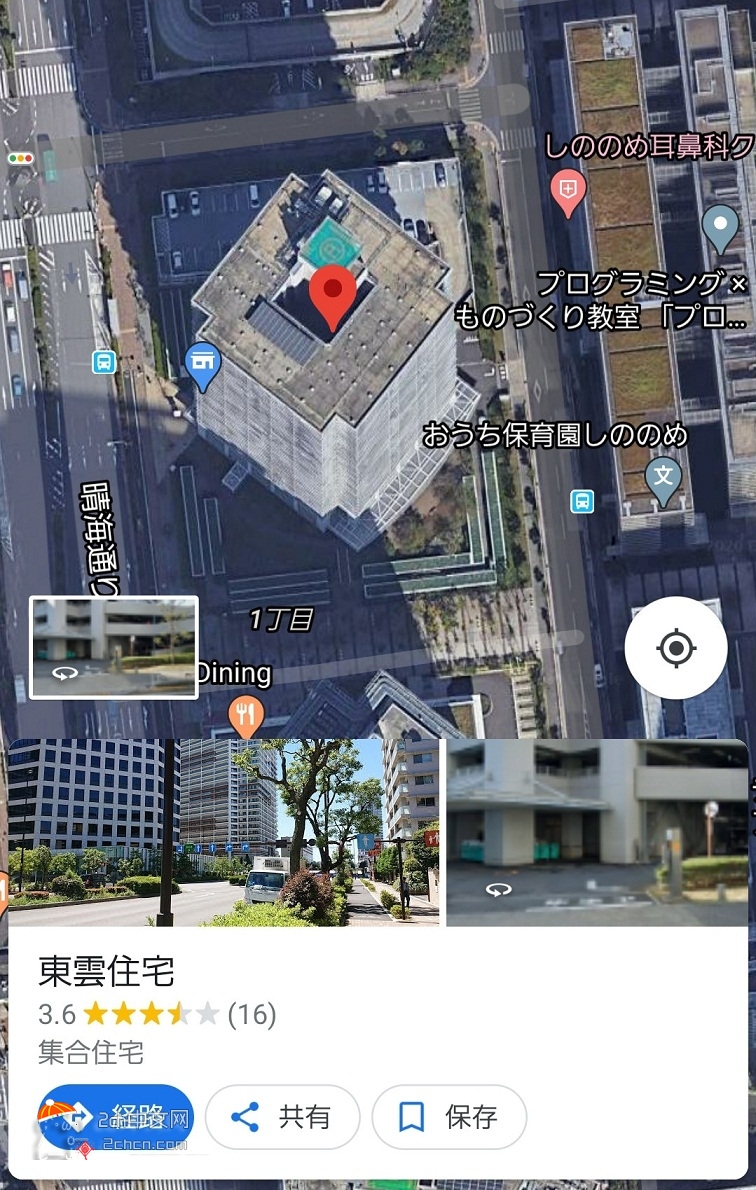The image size is (756, 1190).
Task: View the tree-lined street photo
Action: (x=224, y=832)
